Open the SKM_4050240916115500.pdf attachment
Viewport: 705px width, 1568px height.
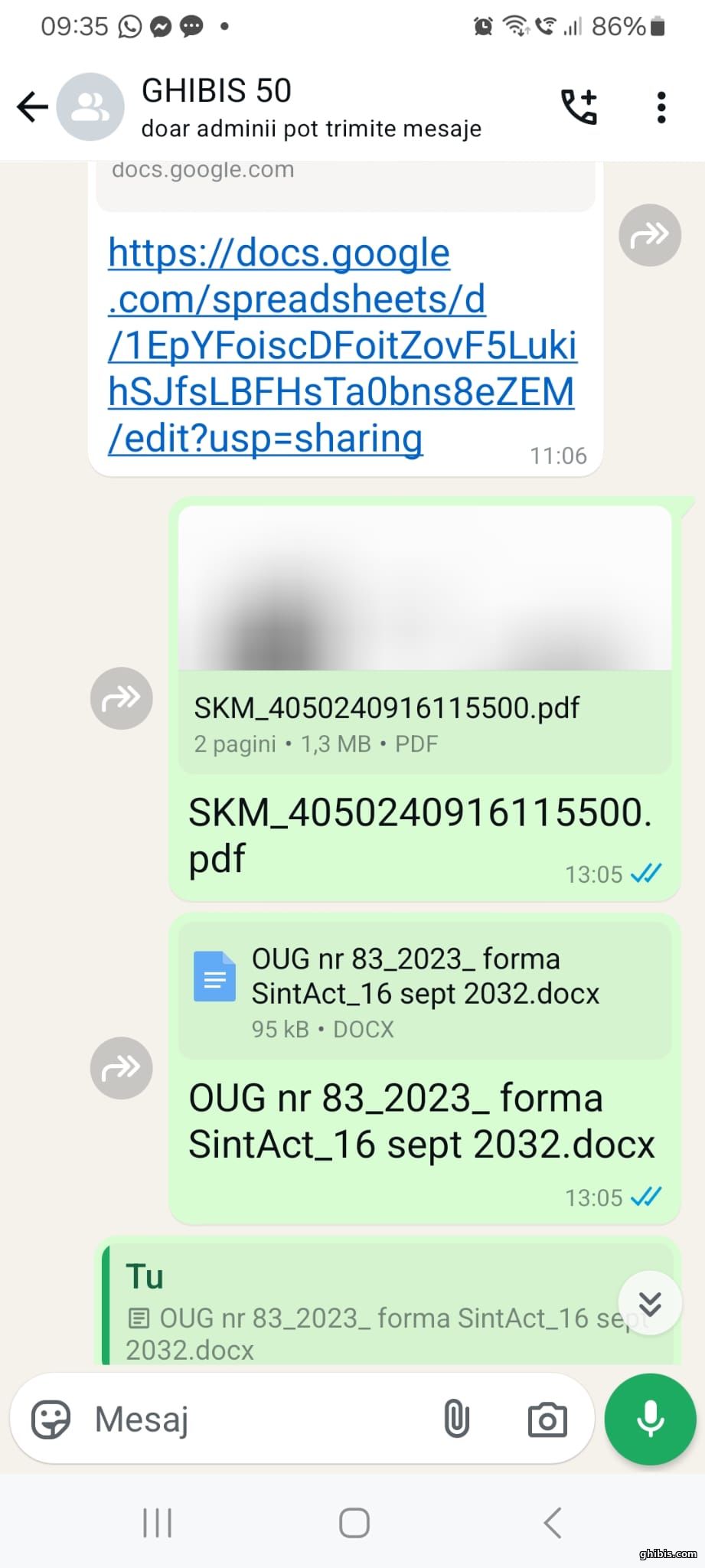coord(425,640)
